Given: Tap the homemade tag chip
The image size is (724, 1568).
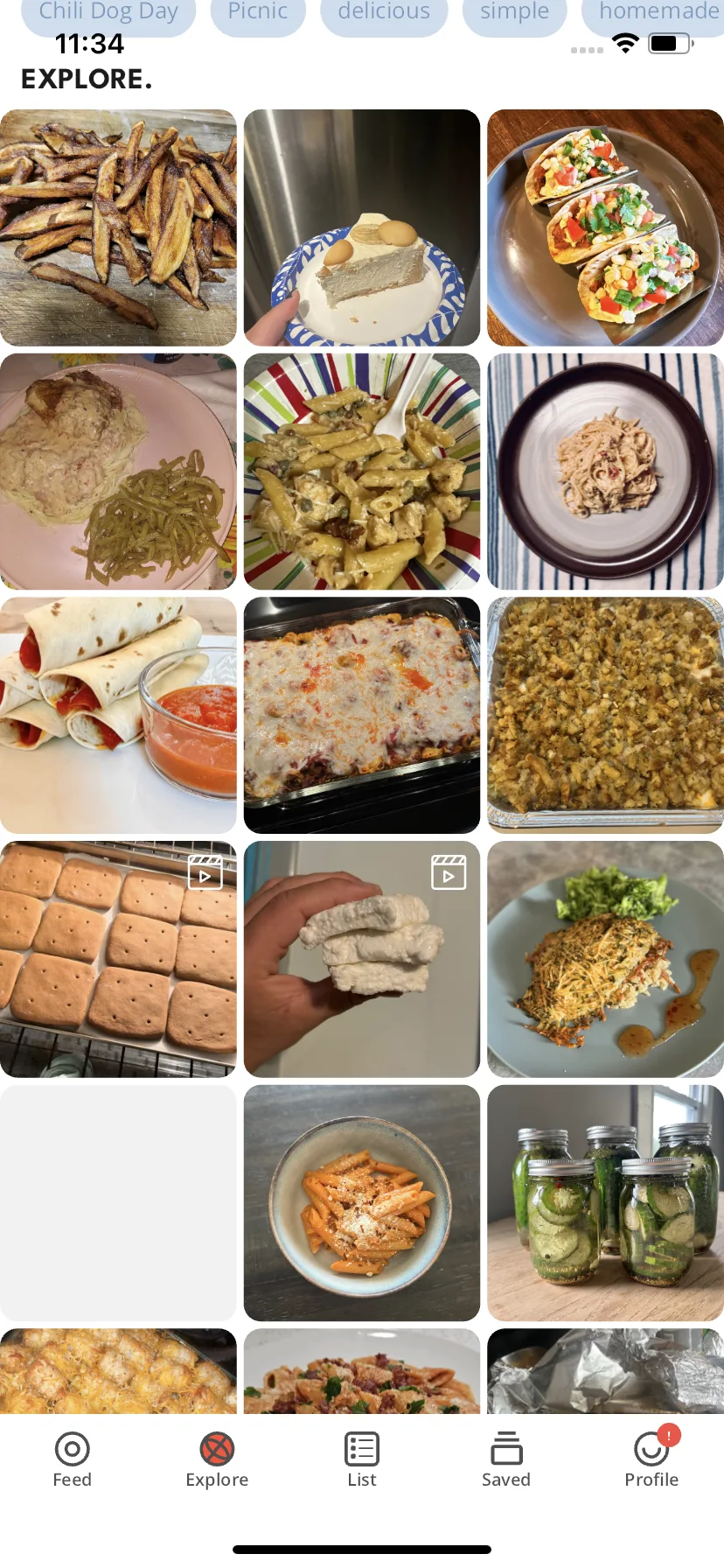Looking at the screenshot, I should [658, 14].
